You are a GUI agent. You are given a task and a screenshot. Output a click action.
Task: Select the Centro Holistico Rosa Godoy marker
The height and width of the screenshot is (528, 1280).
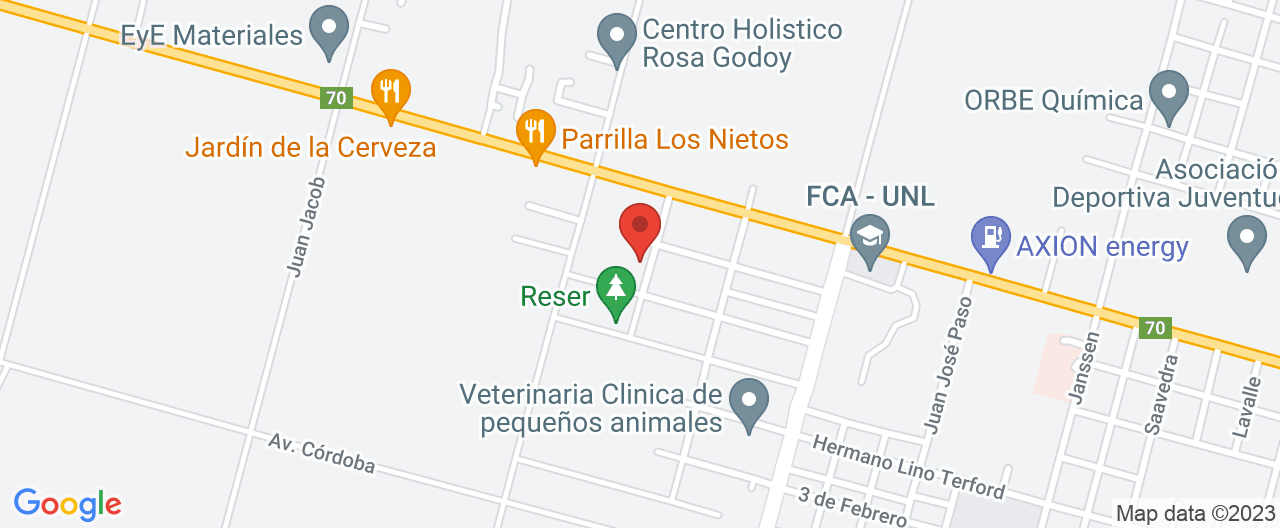(616, 36)
